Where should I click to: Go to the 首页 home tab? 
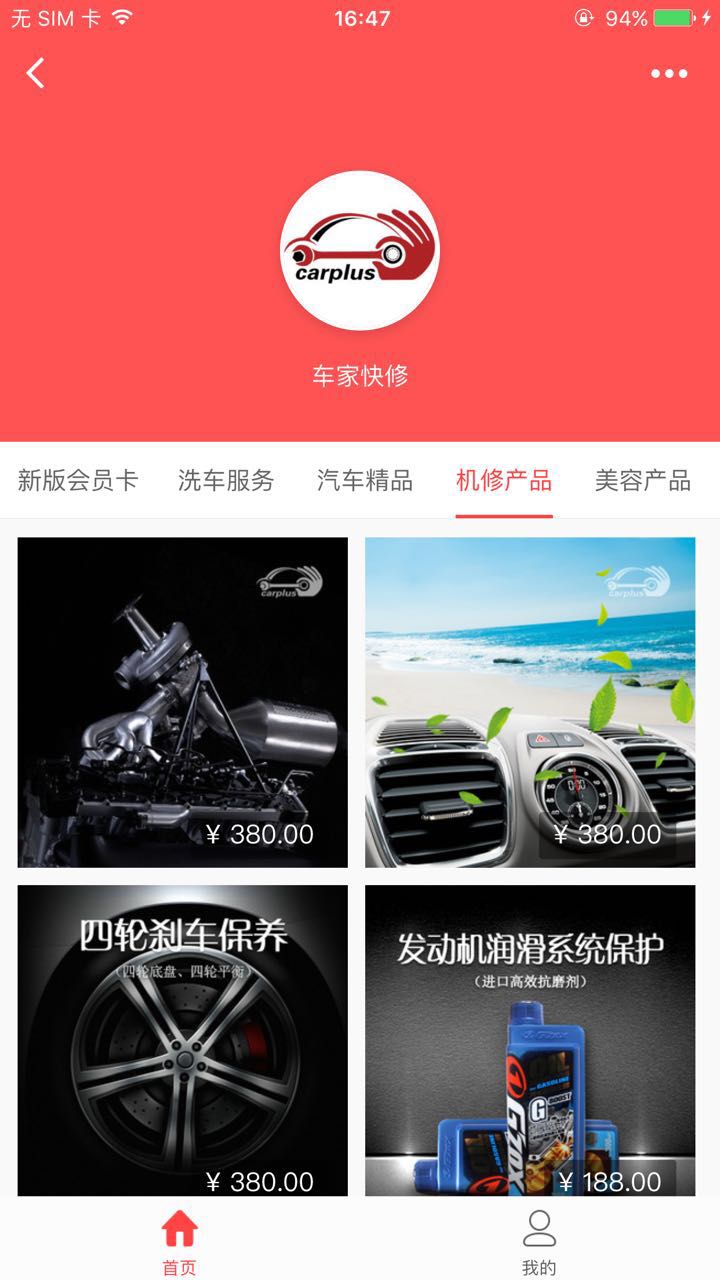pos(180,1241)
